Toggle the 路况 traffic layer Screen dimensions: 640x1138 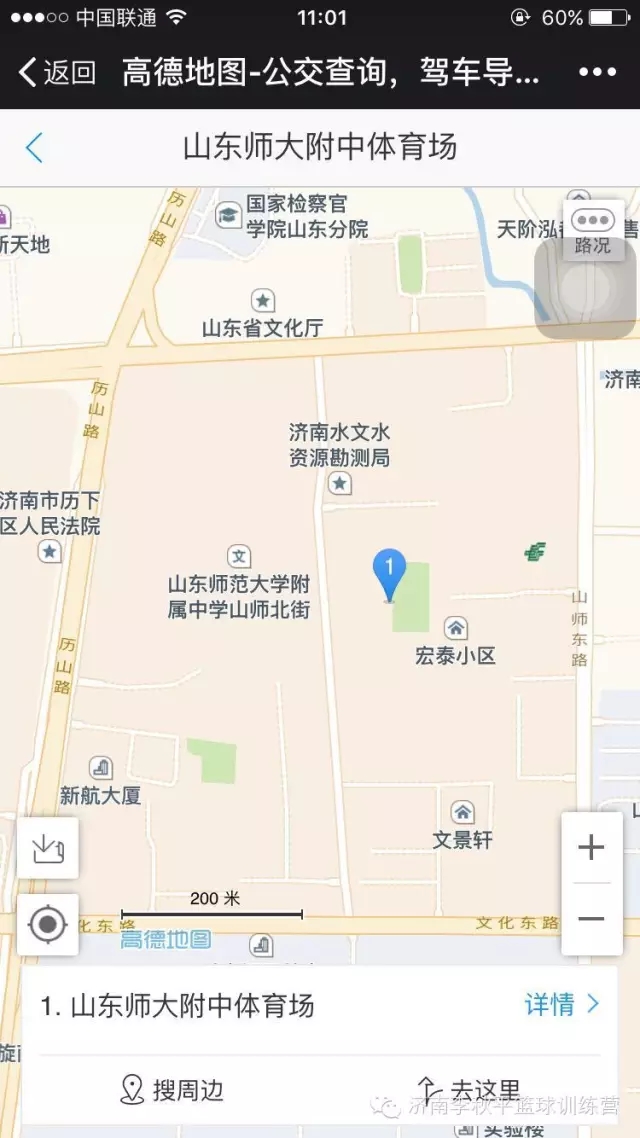tap(593, 230)
